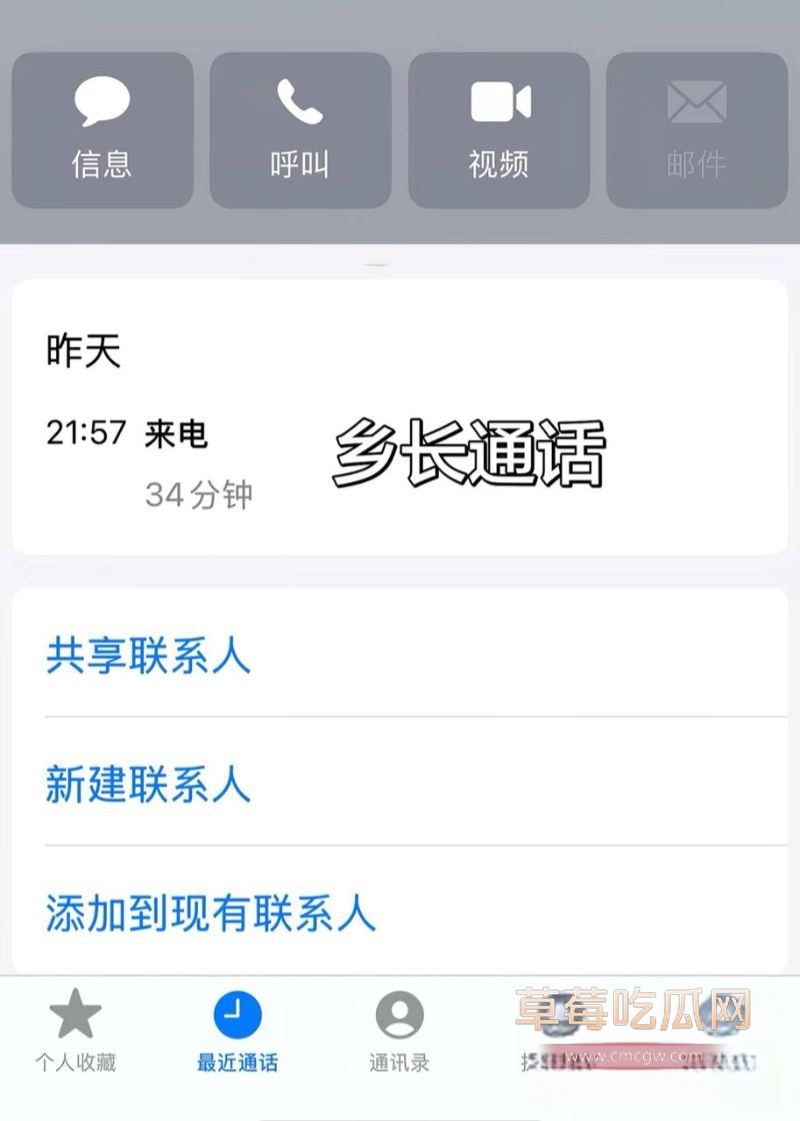
Task: Tap the greyed-out 邮件 envelope icon
Action: tap(695, 100)
